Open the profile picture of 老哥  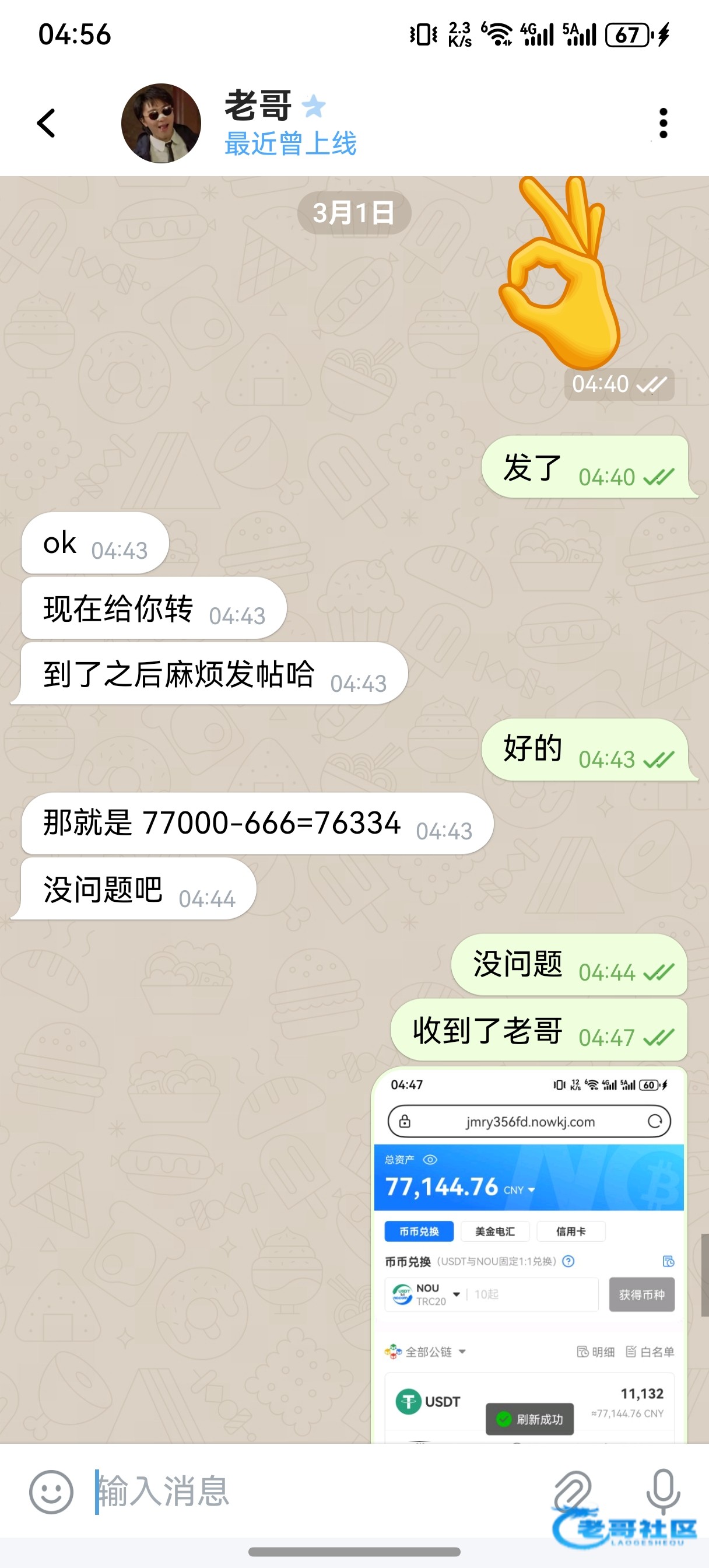pos(162,123)
